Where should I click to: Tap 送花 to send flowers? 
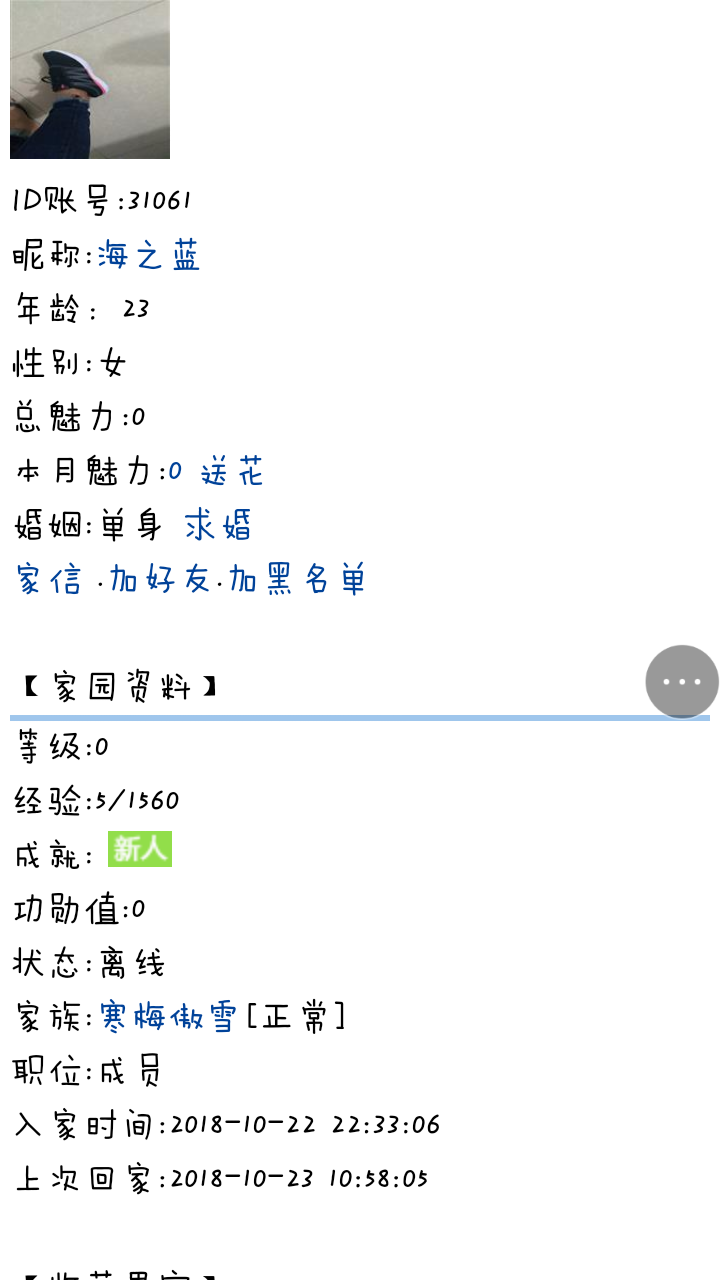[232, 471]
